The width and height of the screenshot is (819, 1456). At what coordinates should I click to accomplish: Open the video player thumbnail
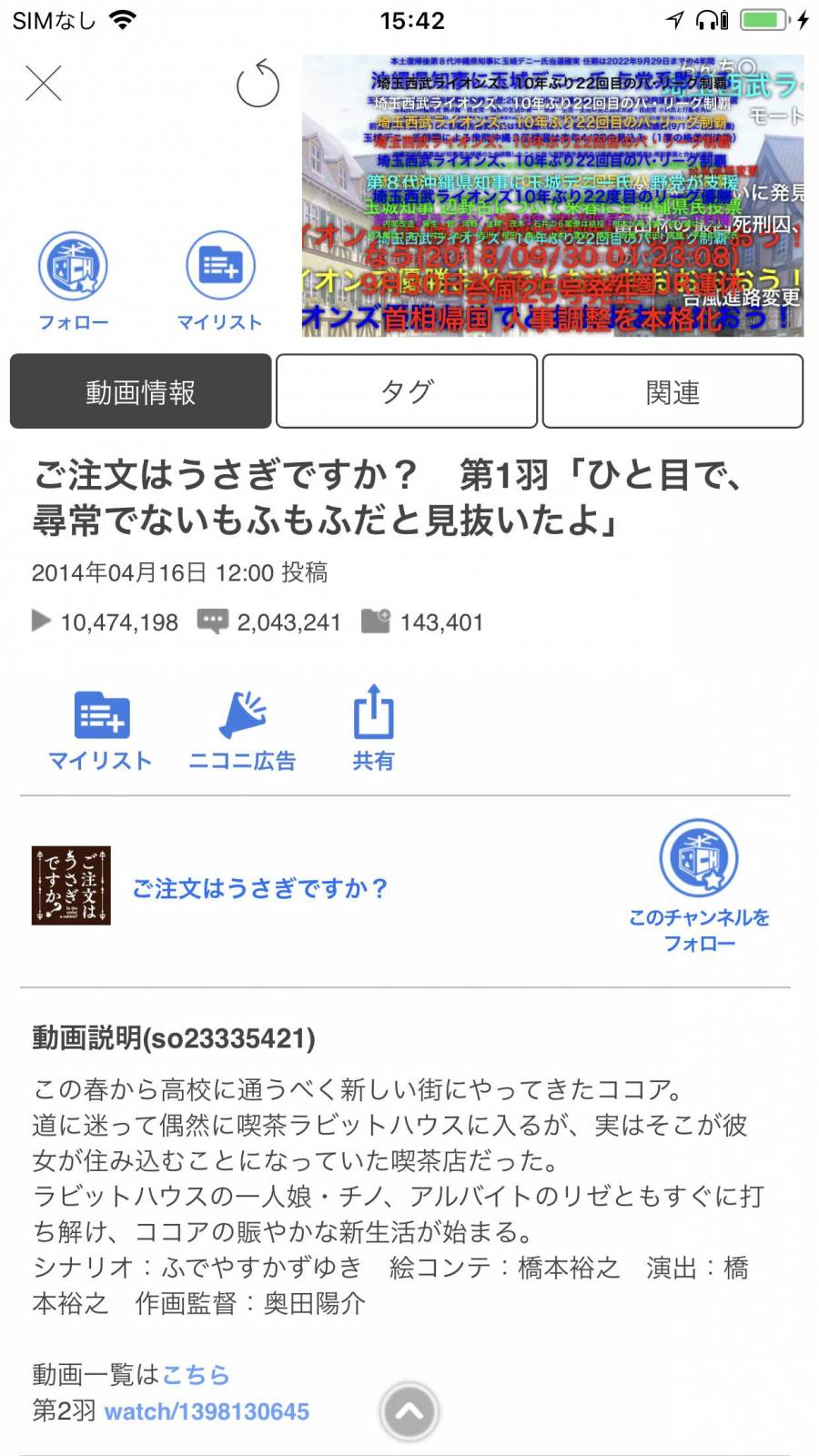[x=552, y=196]
